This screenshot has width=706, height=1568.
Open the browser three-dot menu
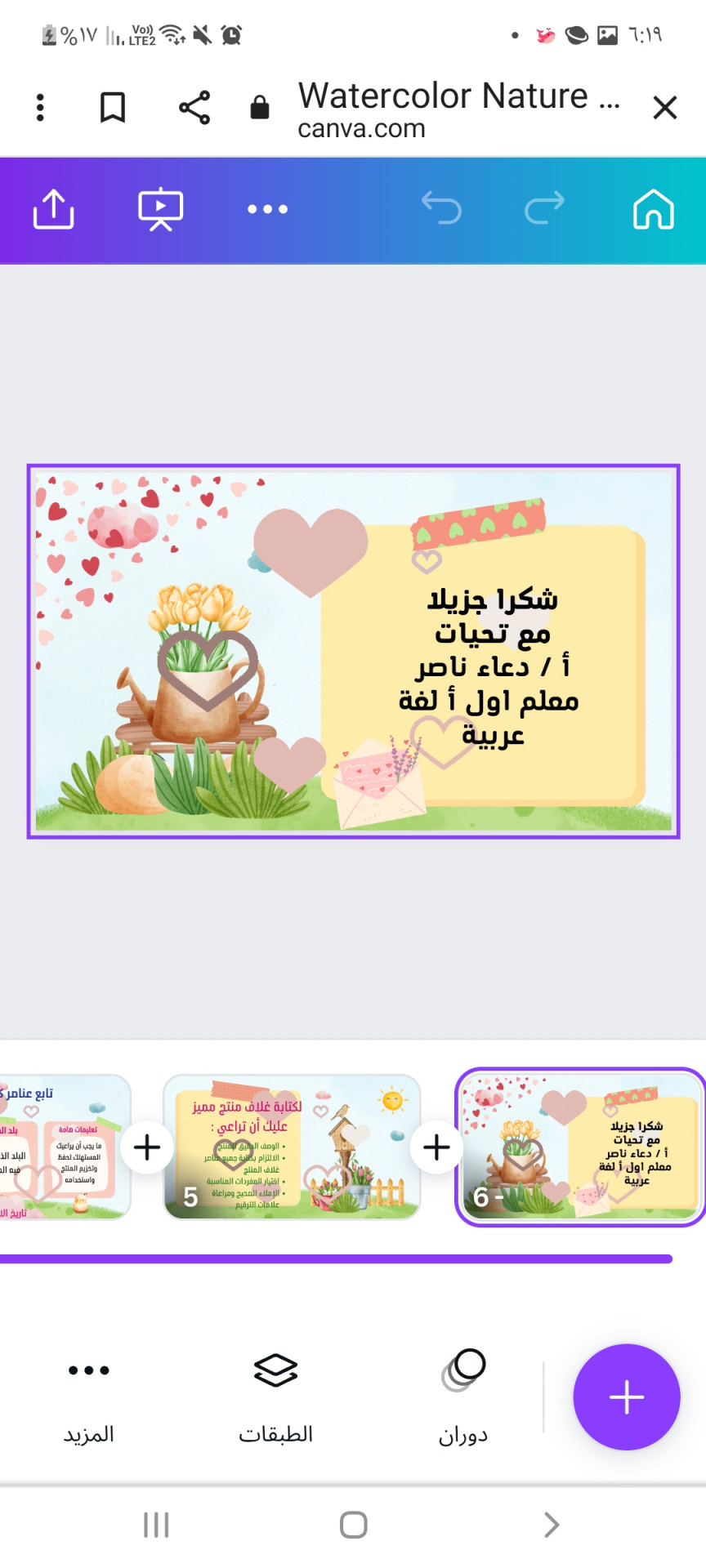pos(40,107)
